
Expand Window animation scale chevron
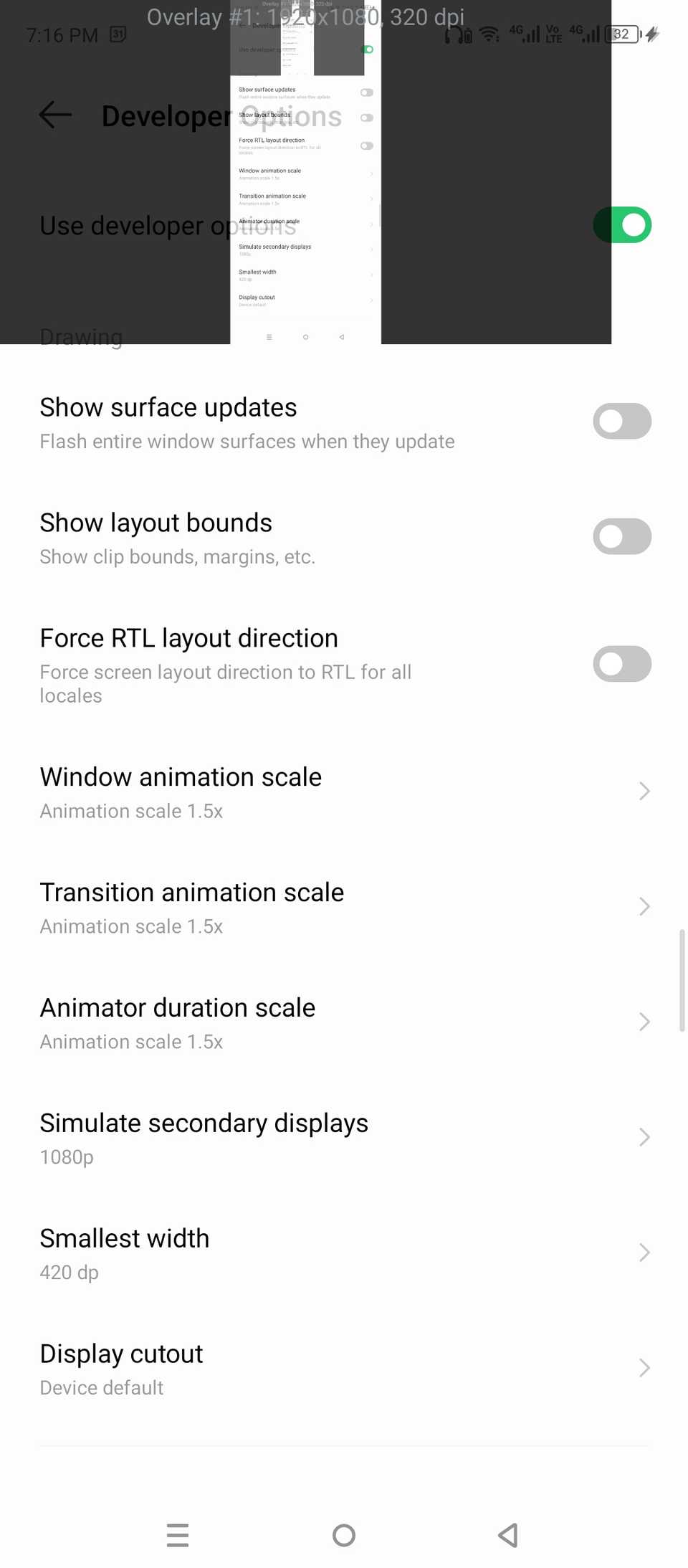643,791
